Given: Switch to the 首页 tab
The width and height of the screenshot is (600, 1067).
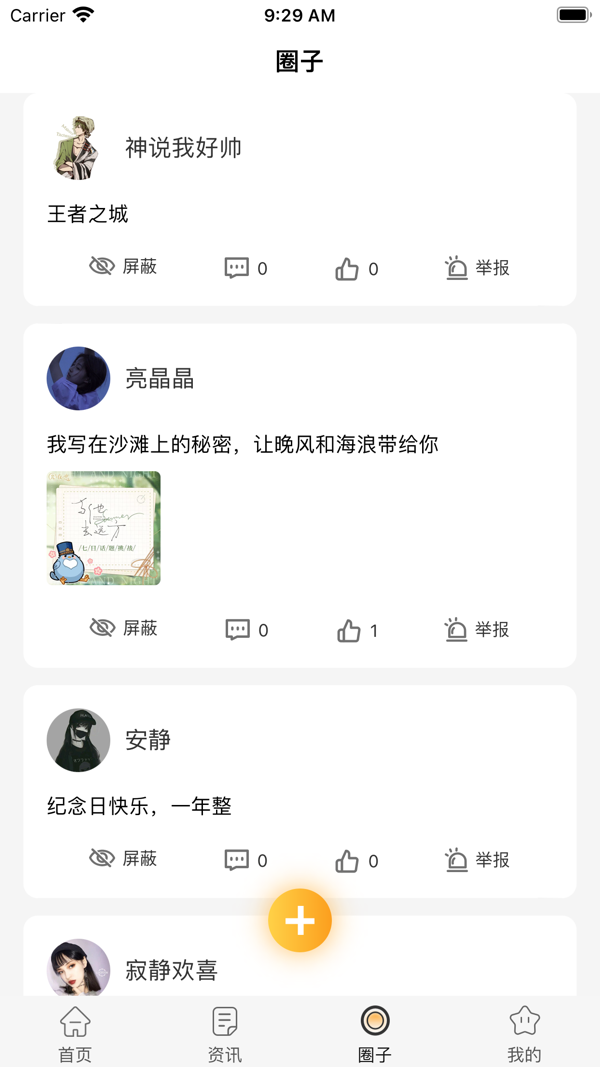Looking at the screenshot, I should [75, 1033].
